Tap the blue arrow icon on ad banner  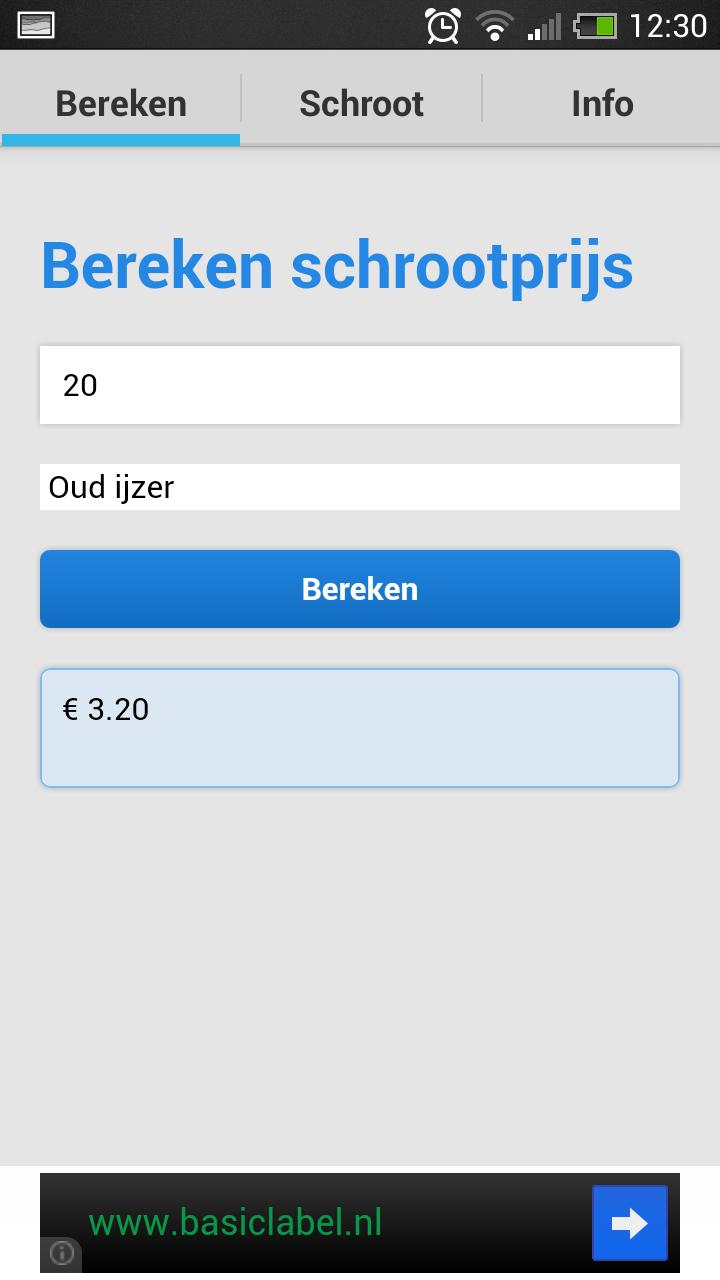coord(629,1222)
